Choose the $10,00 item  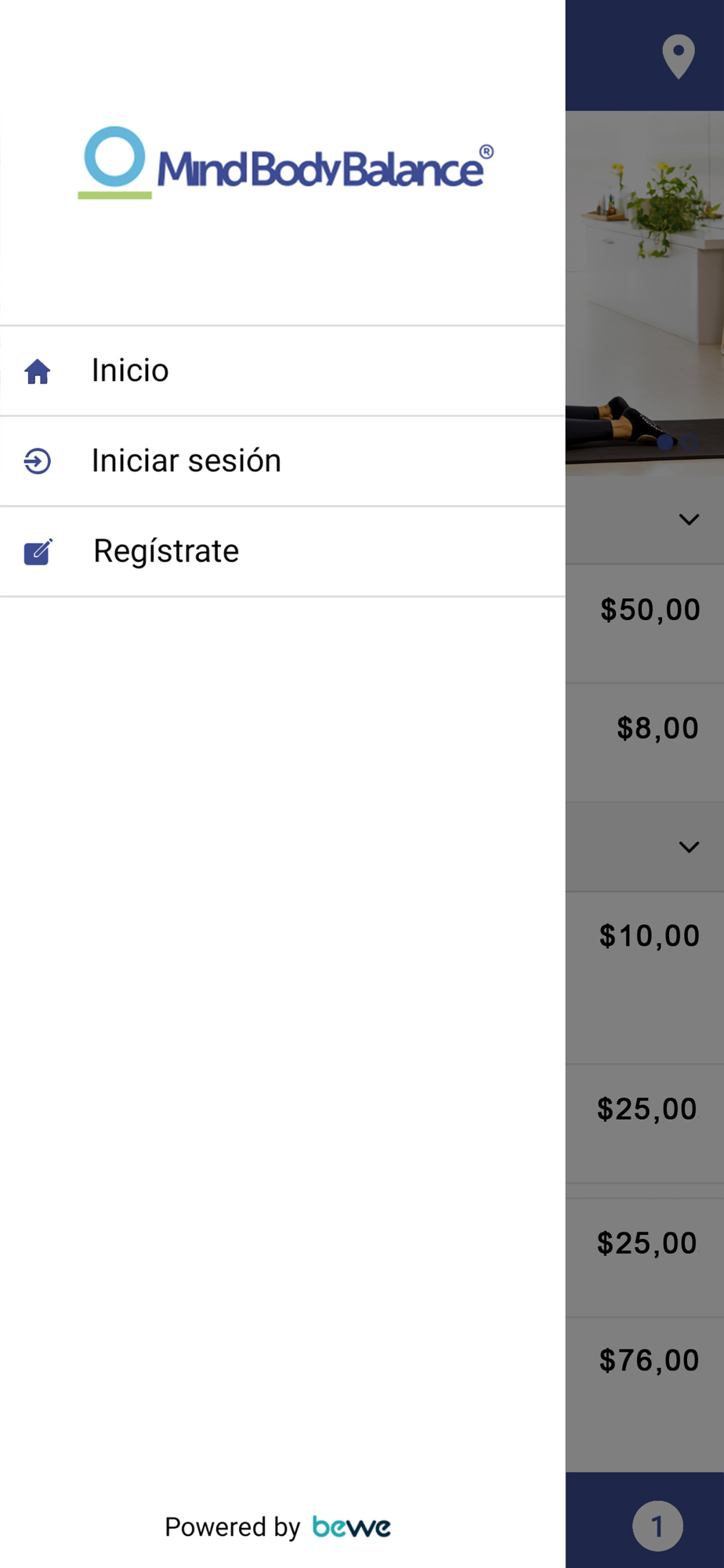(x=649, y=935)
